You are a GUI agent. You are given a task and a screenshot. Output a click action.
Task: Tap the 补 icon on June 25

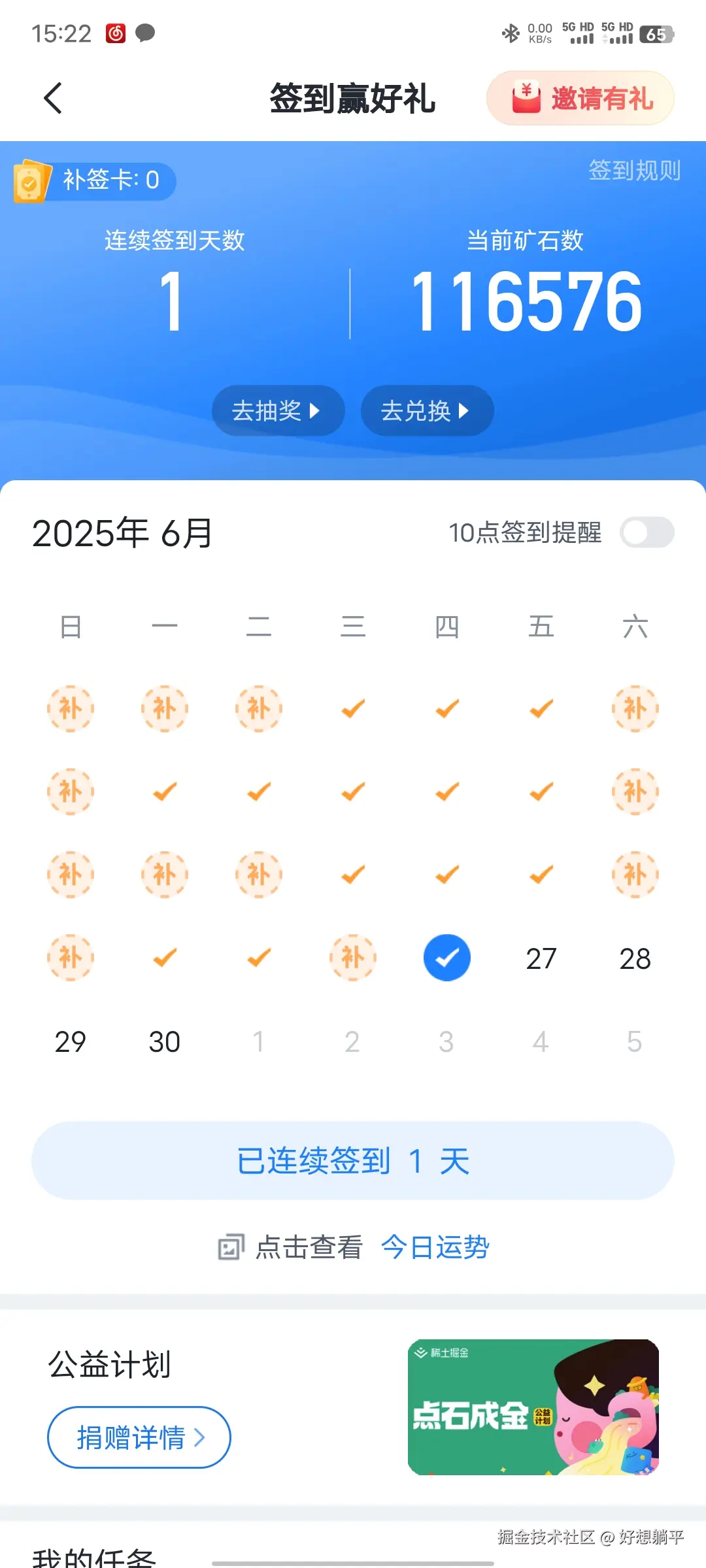[352, 957]
